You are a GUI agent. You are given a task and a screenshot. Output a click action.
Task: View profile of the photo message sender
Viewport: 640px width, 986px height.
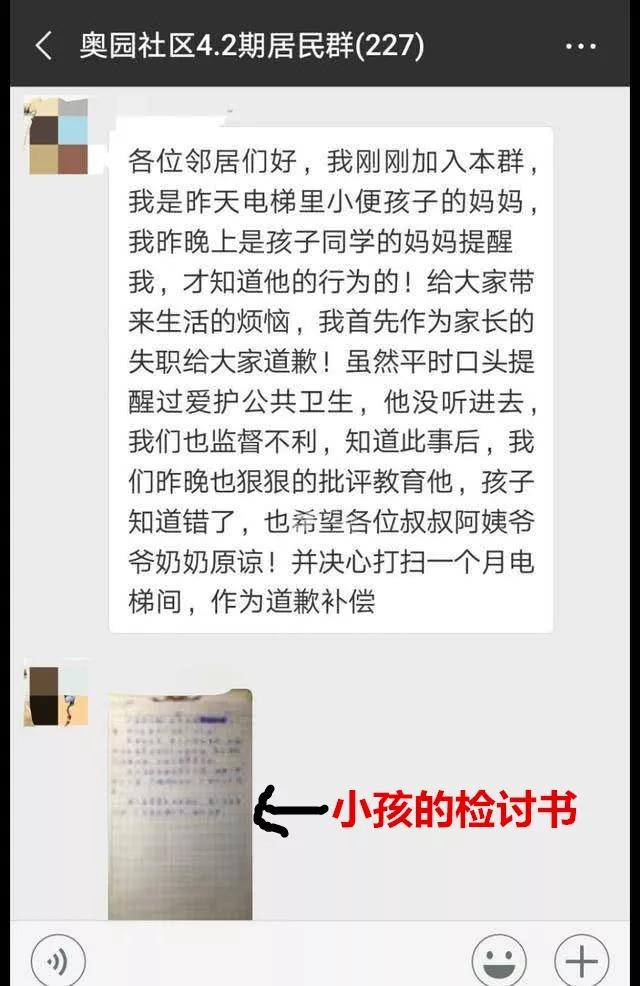click(55, 692)
